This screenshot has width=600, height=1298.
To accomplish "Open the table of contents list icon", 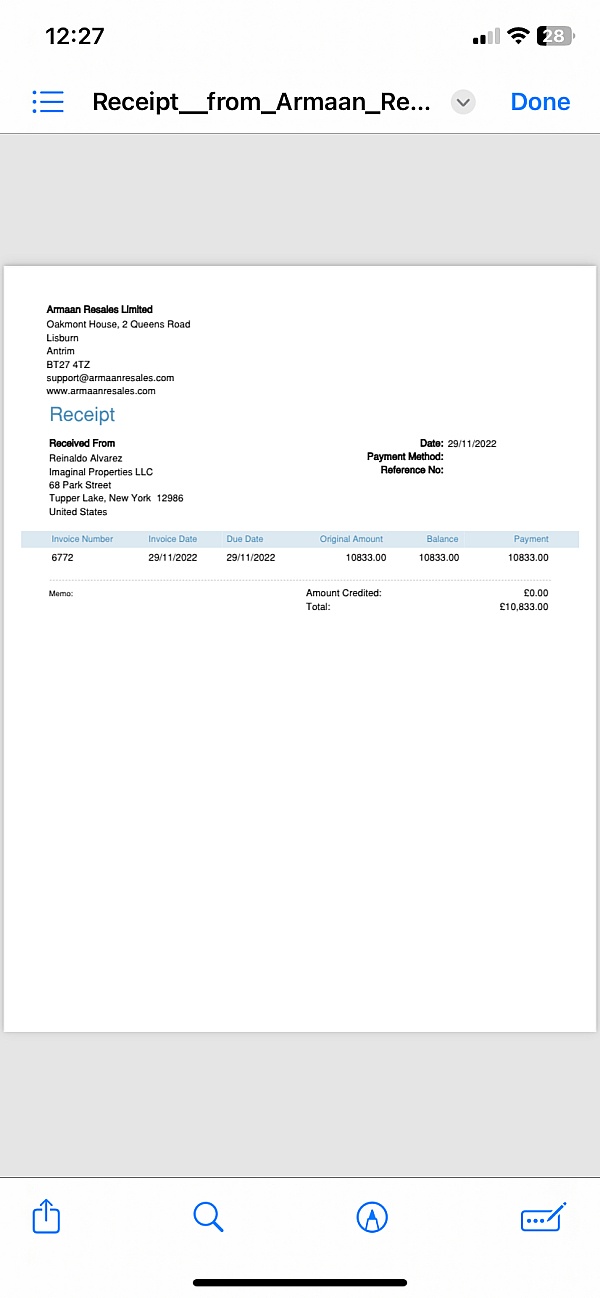I will 48,102.
